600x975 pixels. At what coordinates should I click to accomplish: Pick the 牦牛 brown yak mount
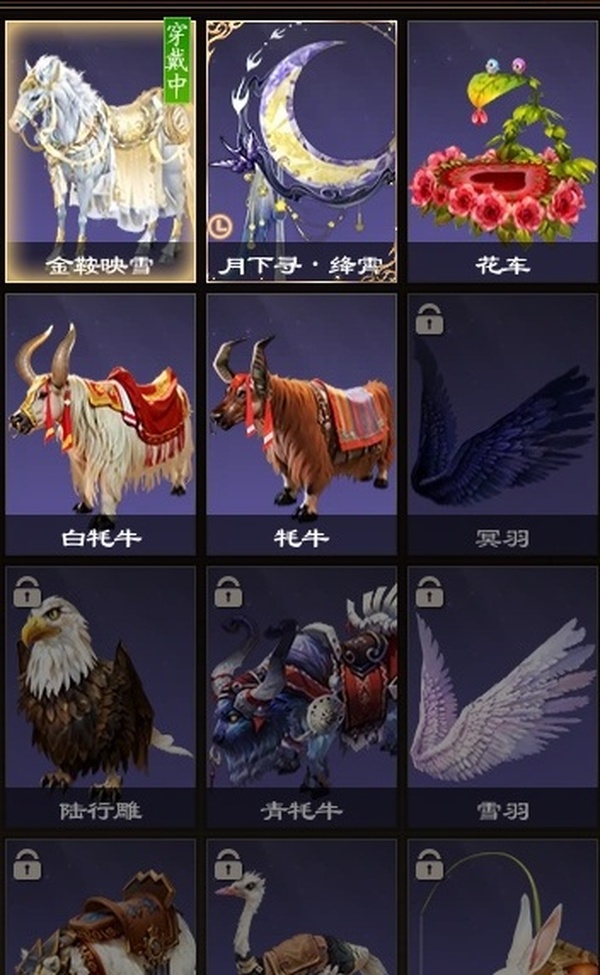pyautogui.click(x=302, y=422)
